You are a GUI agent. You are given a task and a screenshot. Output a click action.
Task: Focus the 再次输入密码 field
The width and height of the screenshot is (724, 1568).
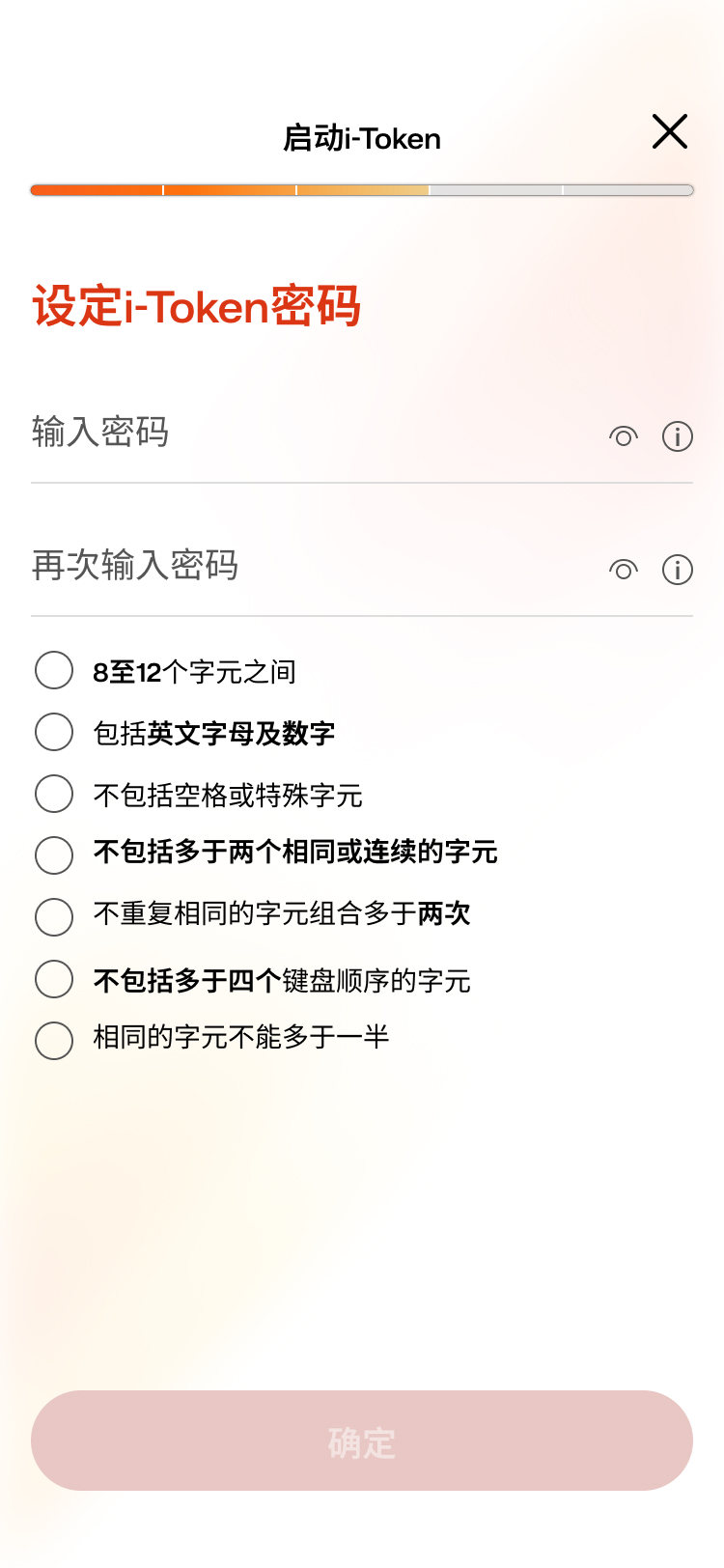309,567
